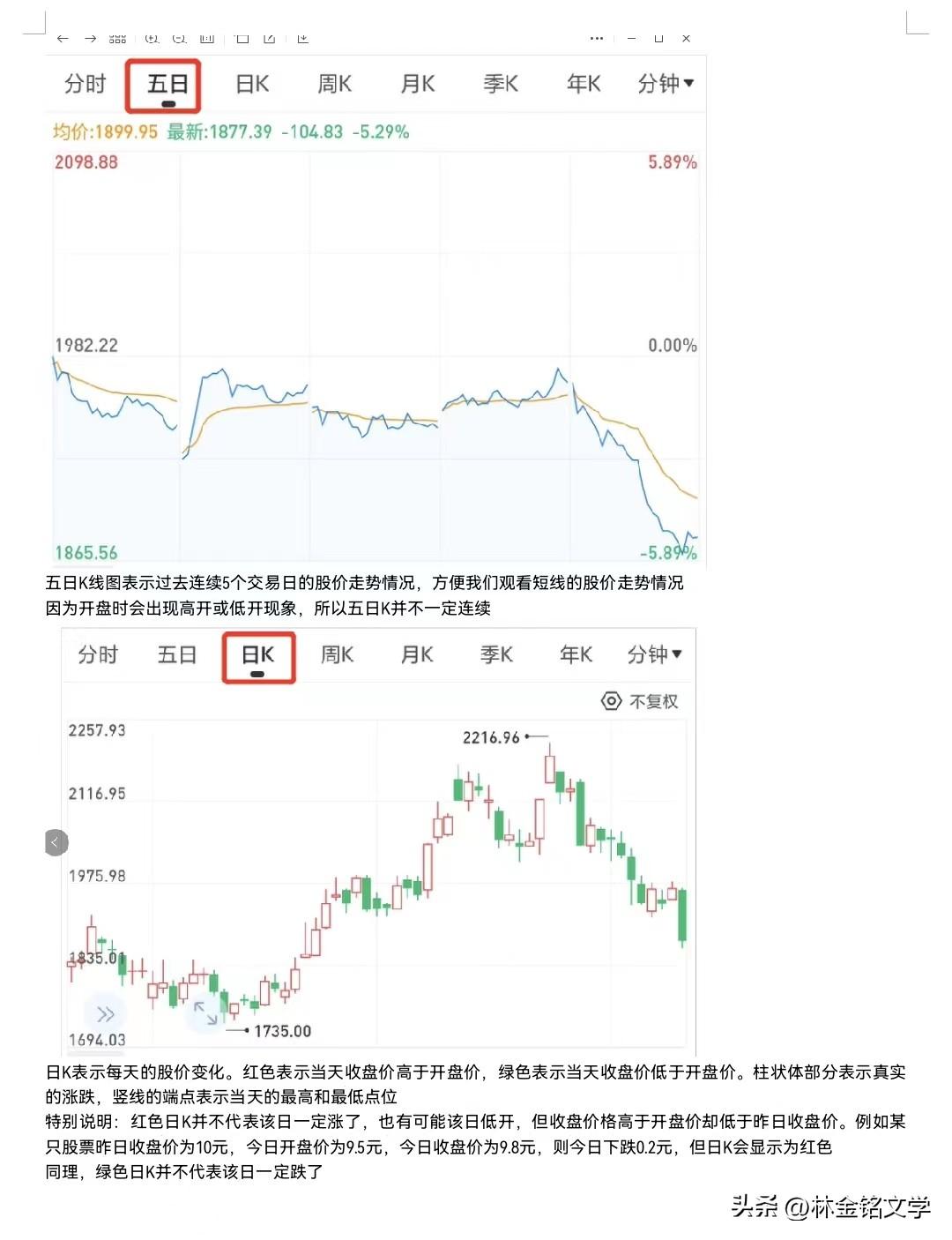Expand the double-chevron panel on daily chart

click(x=103, y=1012)
